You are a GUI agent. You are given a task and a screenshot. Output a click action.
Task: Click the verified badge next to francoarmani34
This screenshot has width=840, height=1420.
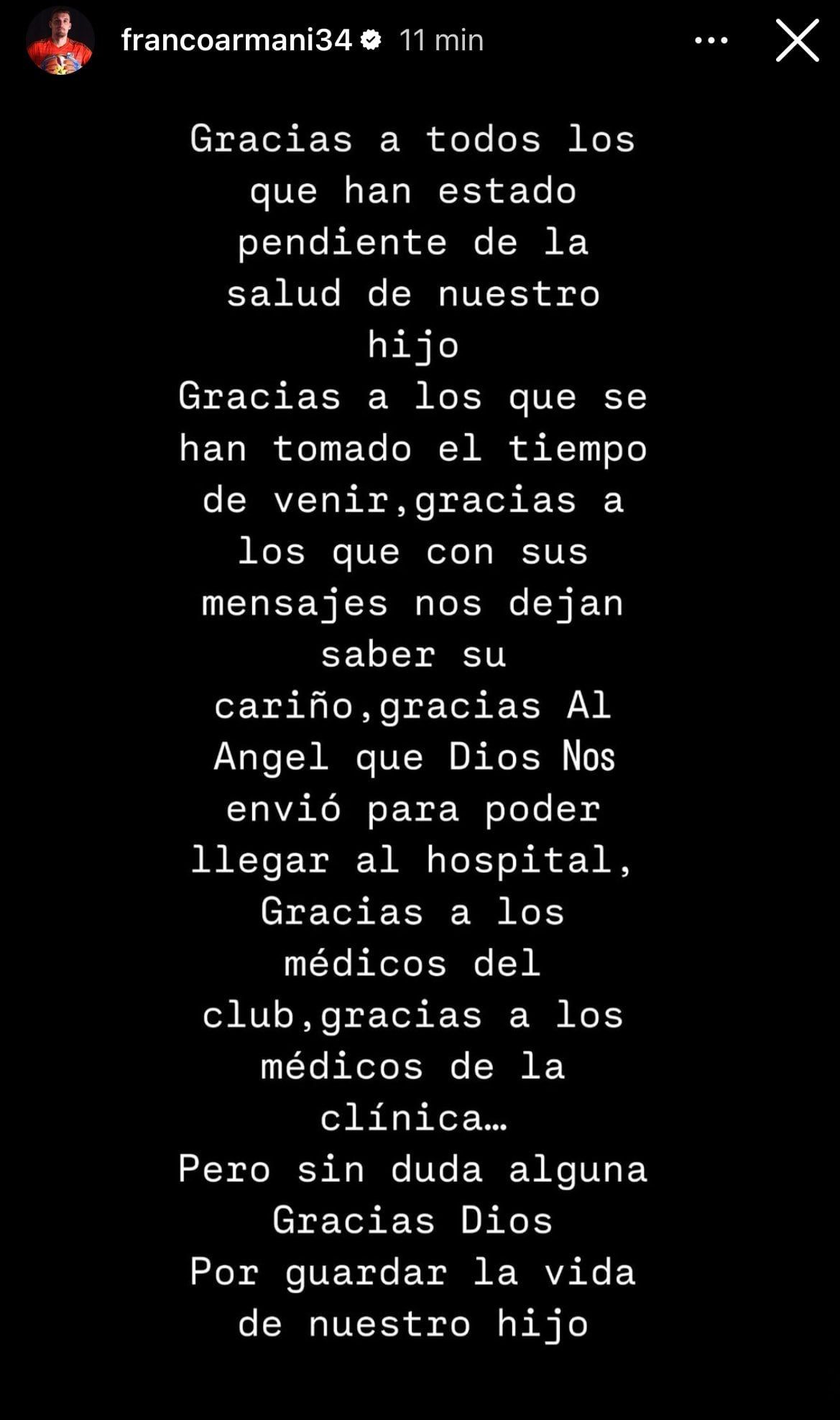[x=372, y=41]
